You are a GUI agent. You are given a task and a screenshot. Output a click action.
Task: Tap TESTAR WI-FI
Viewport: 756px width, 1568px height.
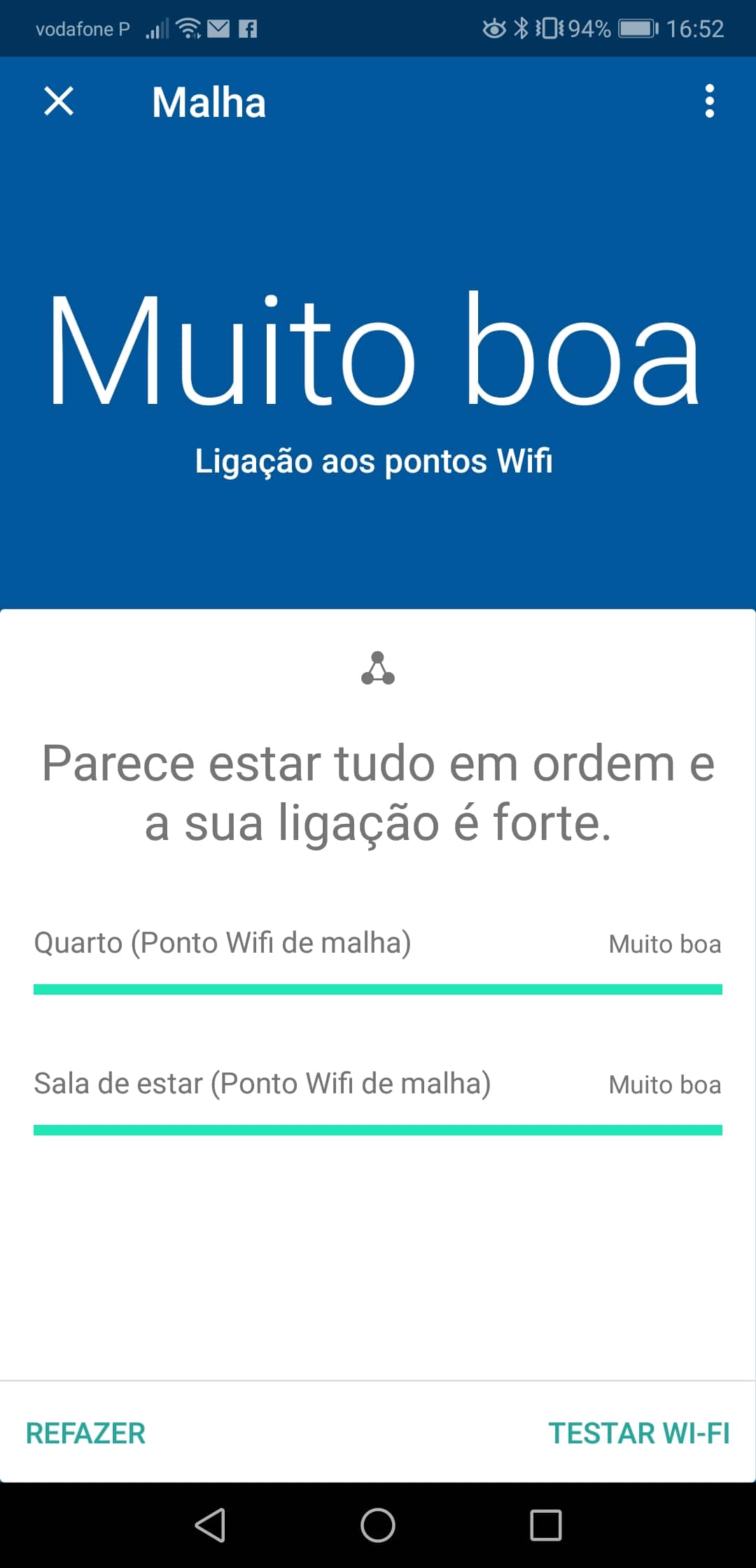click(x=639, y=1433)
